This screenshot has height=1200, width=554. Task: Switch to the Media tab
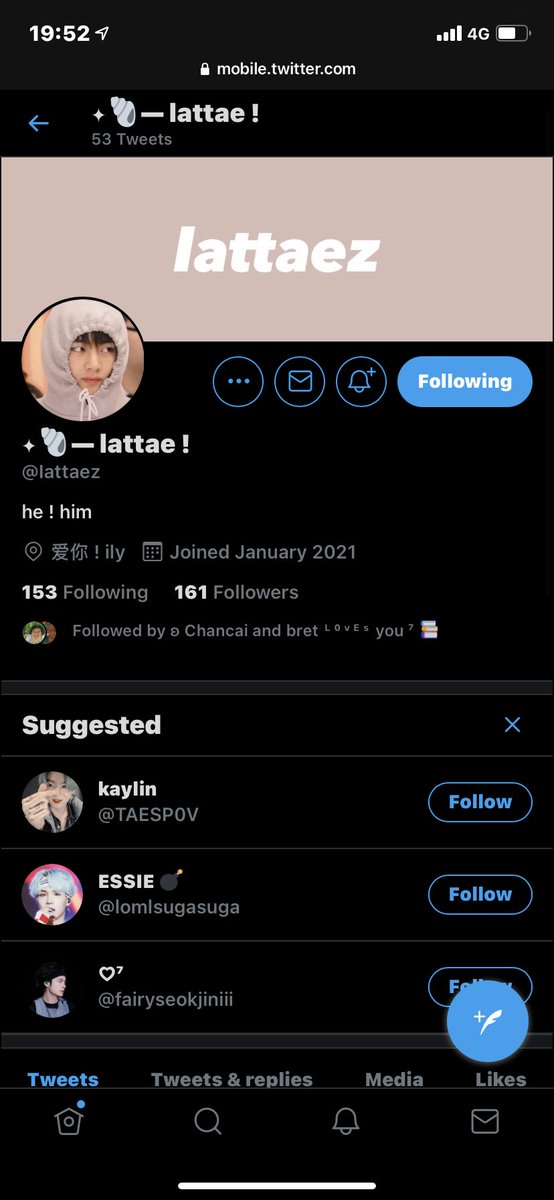point(394,1079)
